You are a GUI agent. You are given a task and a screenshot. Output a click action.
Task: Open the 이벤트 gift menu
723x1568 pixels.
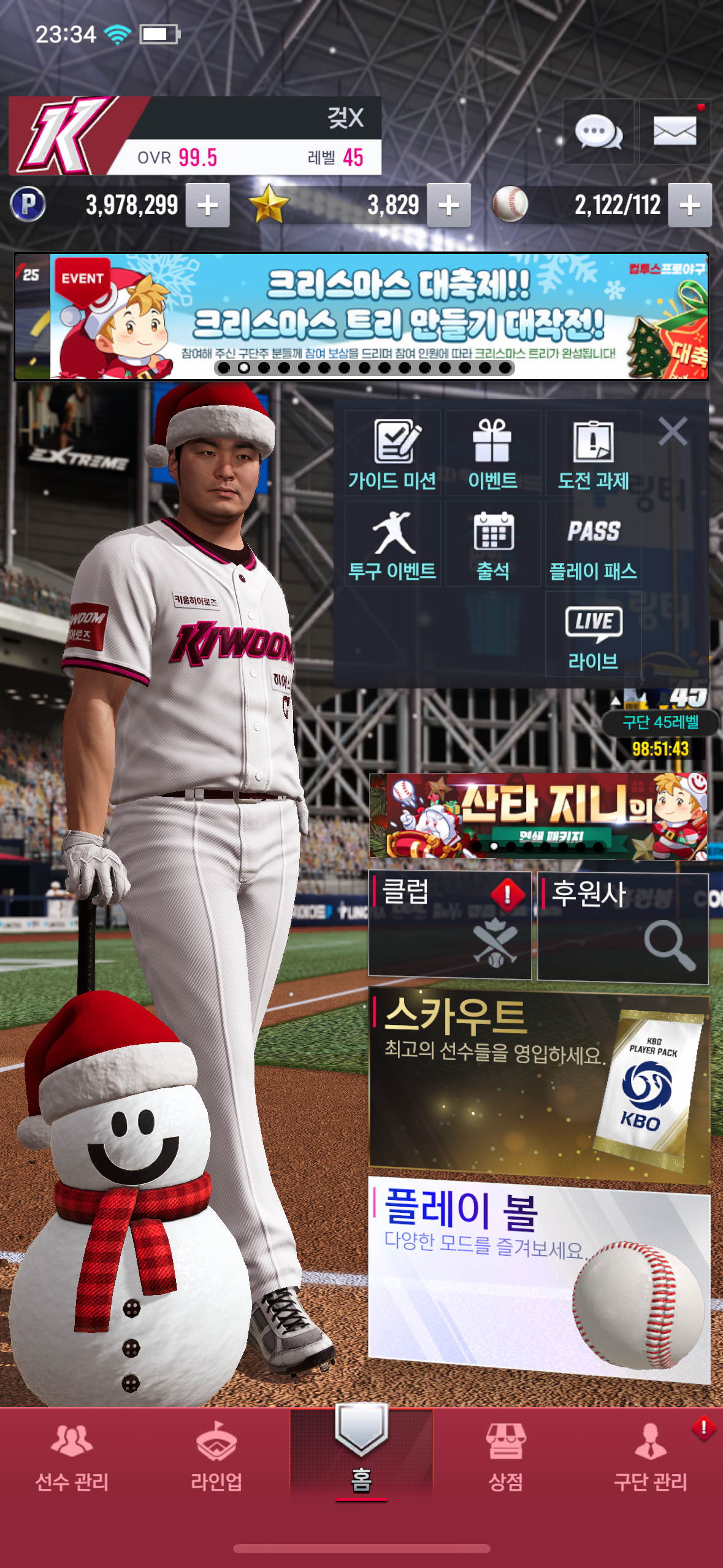click(492, 454)
